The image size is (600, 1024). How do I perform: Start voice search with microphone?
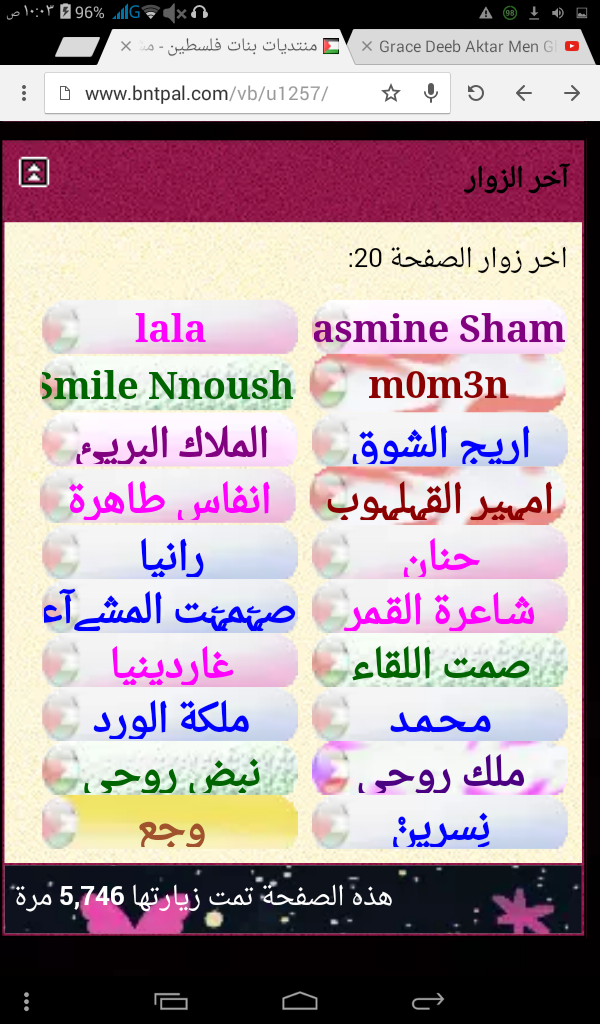click(430, 93)
